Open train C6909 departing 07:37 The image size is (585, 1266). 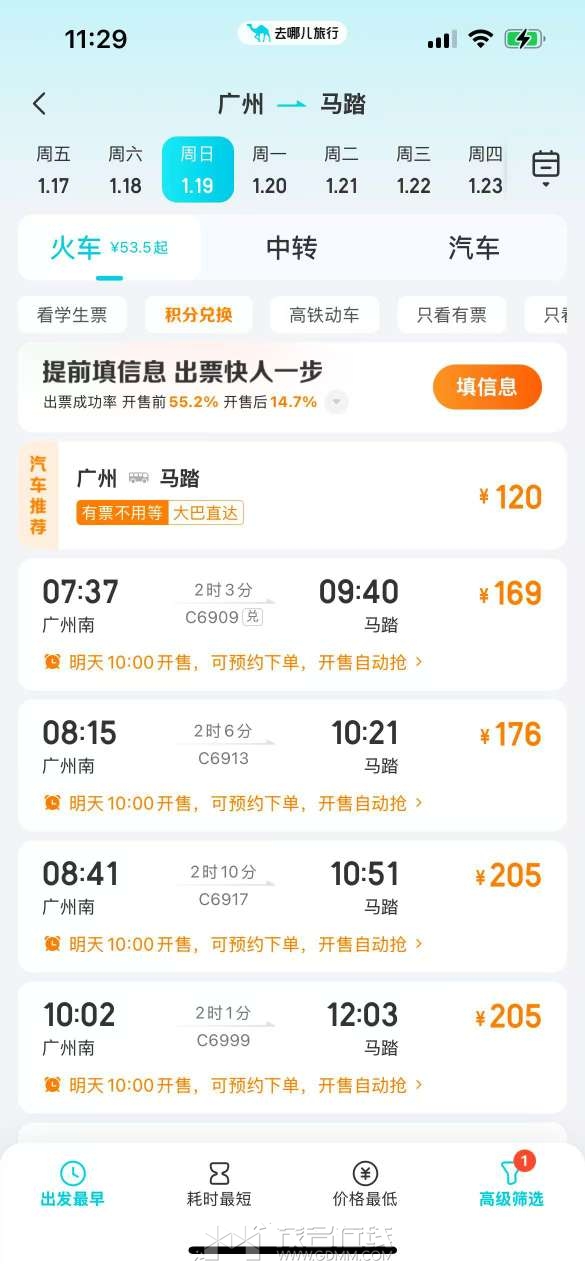click(292, 625)
